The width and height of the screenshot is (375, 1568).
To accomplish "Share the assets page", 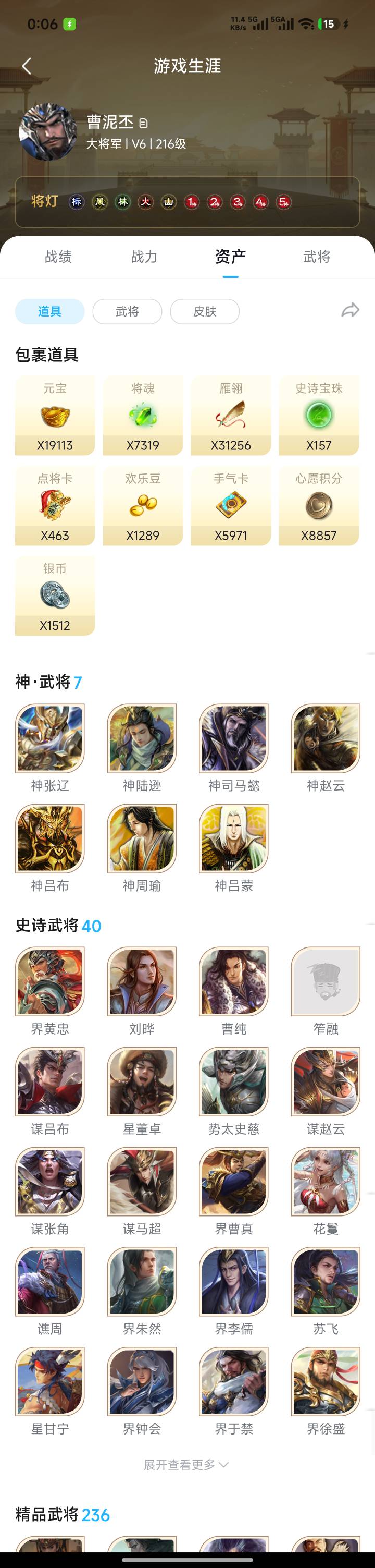I will pos(350,310).
